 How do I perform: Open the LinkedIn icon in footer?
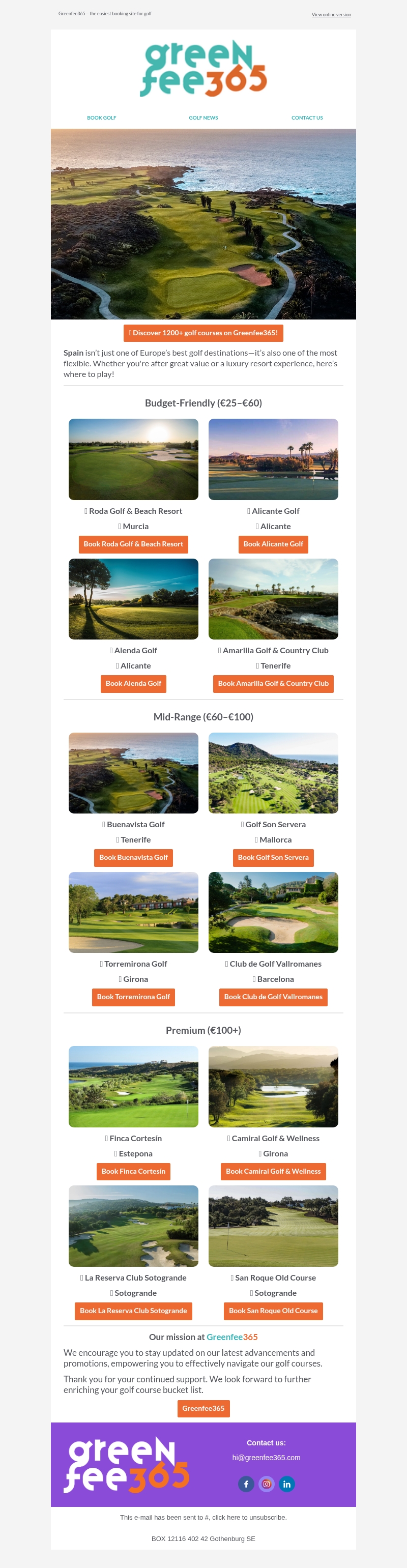tap(286, 1484)
